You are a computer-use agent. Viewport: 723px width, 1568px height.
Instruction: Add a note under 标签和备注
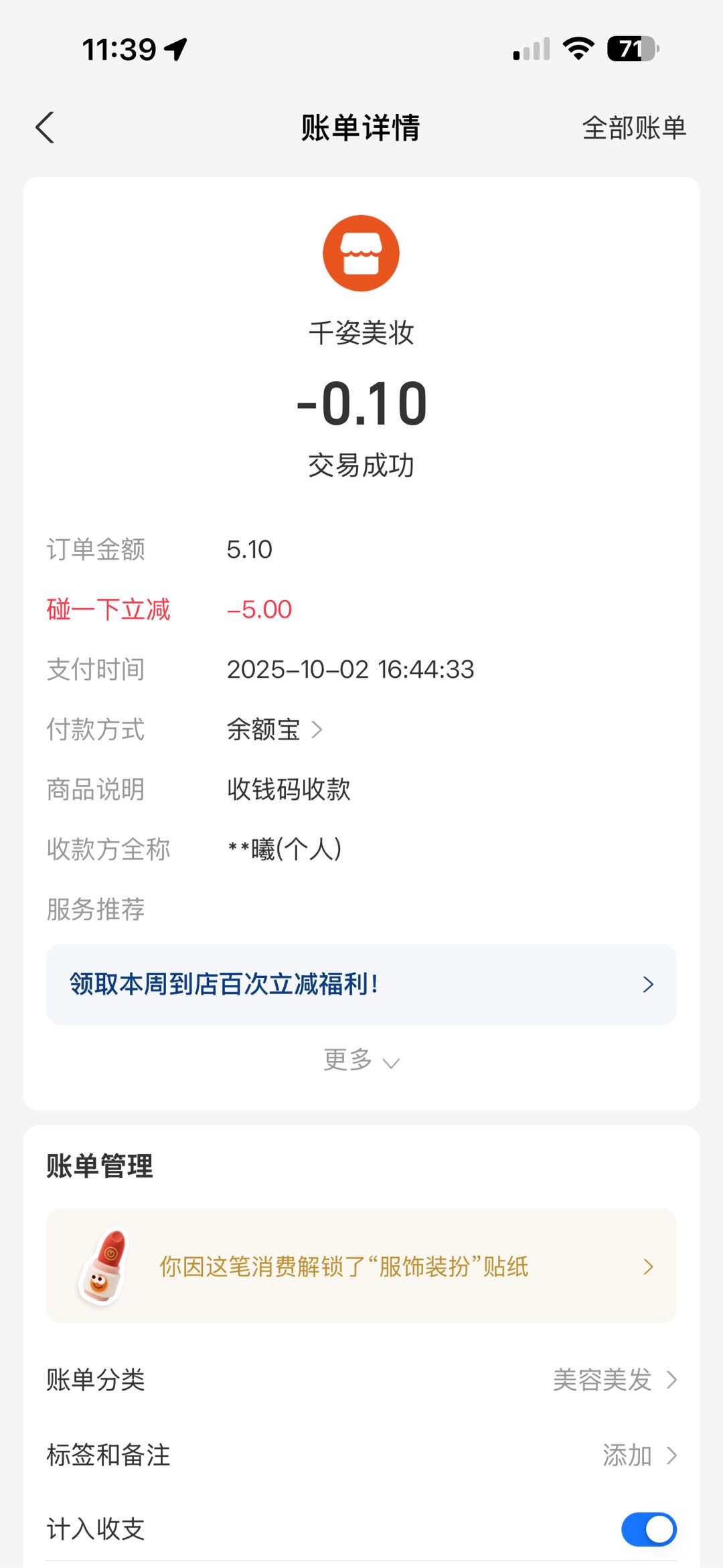click(639, 1455)
